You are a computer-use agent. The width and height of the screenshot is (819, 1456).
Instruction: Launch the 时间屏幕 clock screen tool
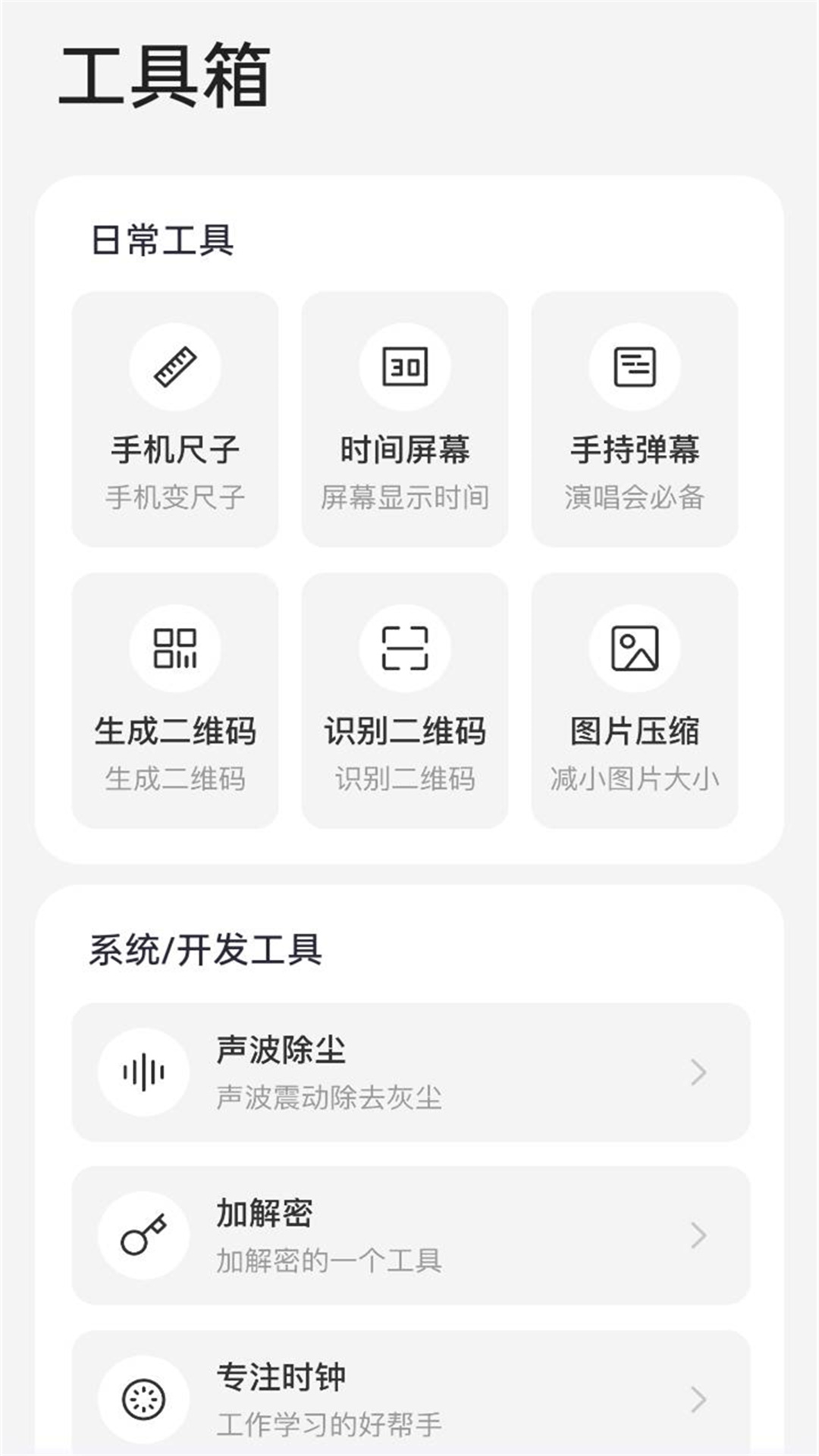coord(405,419)
